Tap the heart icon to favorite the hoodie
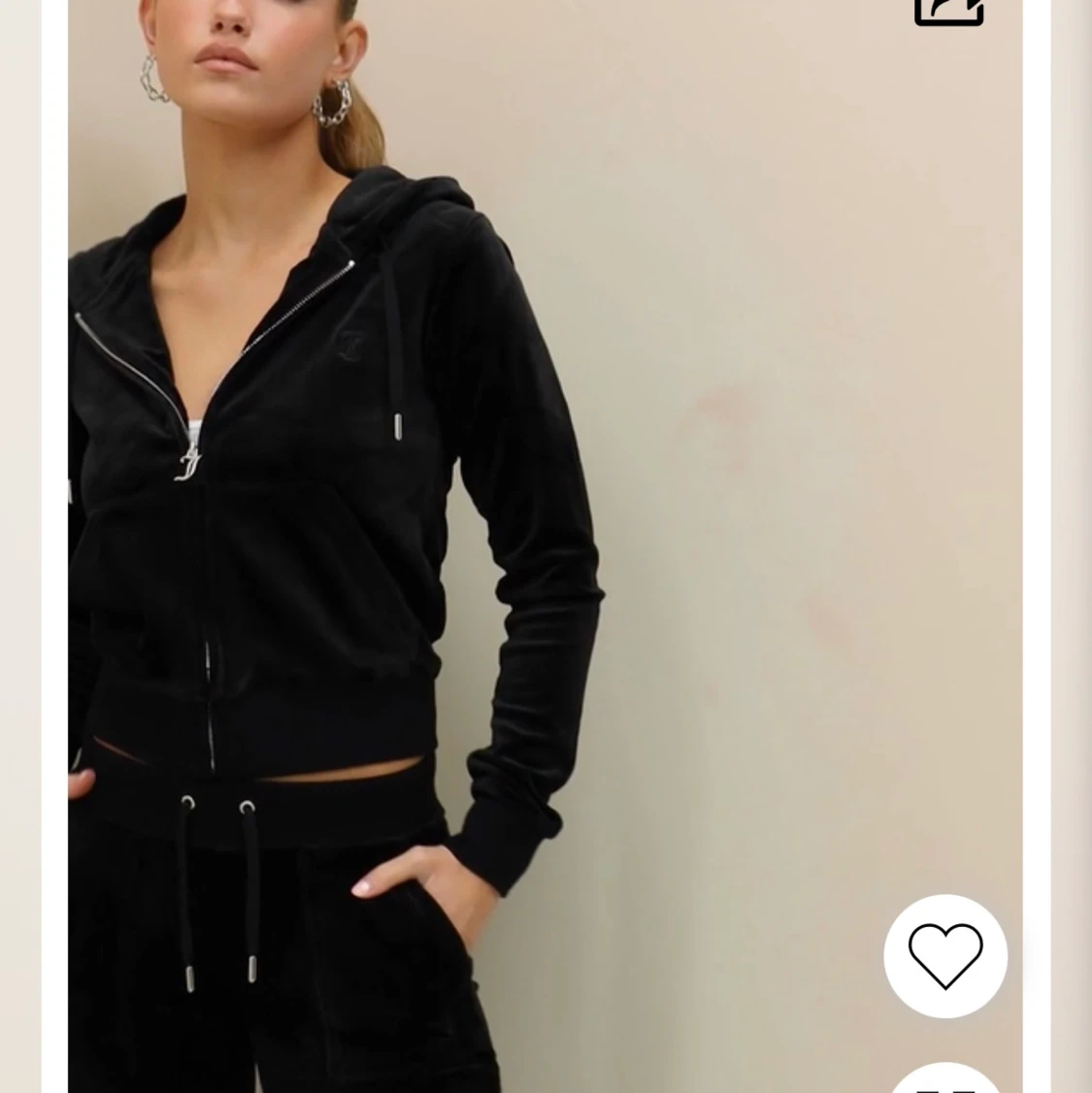Viewport: 1092px width, 1093px height. pos(946,956)
